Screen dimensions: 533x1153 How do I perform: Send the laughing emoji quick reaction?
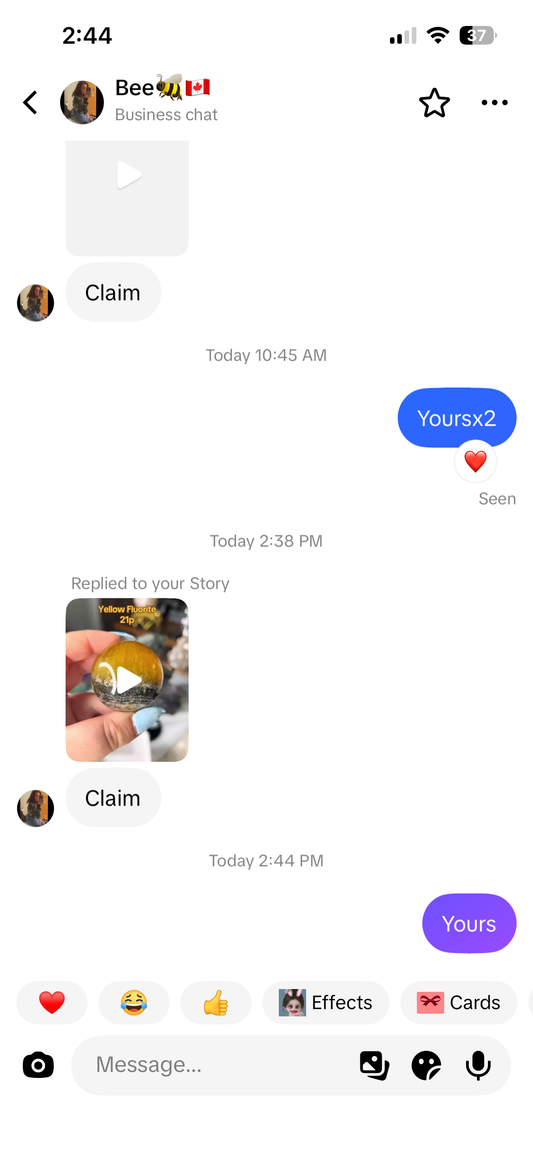click(x=134, y=1002)
